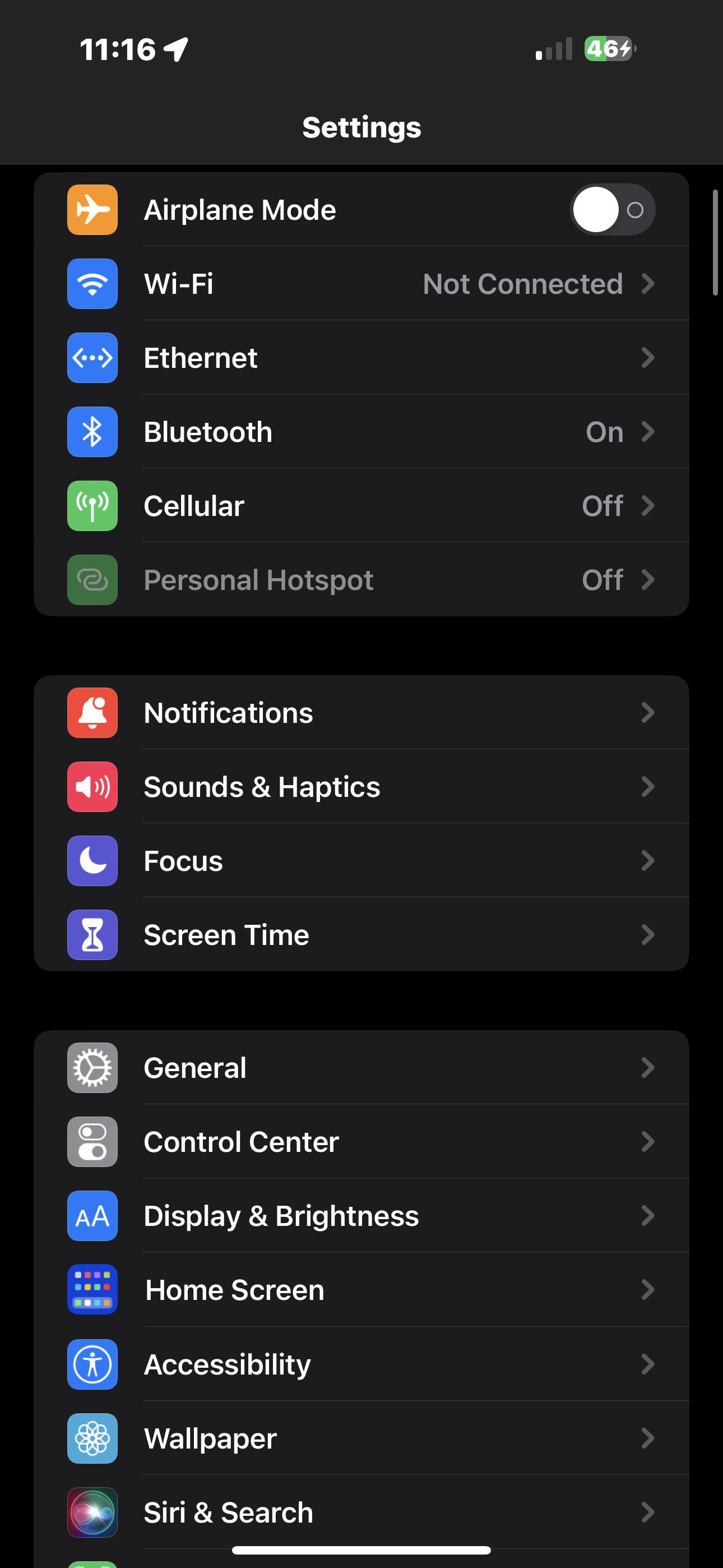Screen dimensions: 723x1568
Task: Open Personal Hotspot settings
Action: [361, 580]
